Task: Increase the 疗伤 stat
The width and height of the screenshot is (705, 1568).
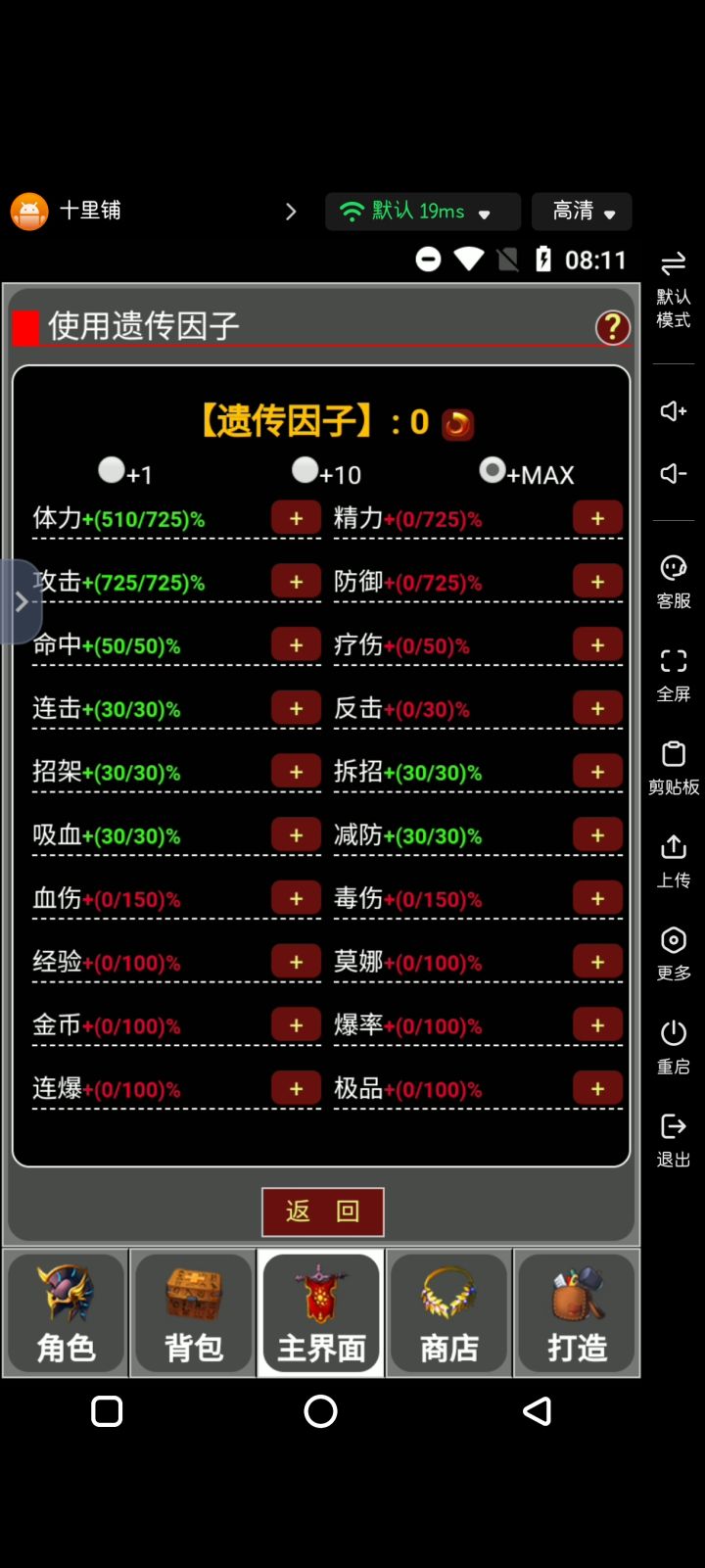Action: coord(597,645)
